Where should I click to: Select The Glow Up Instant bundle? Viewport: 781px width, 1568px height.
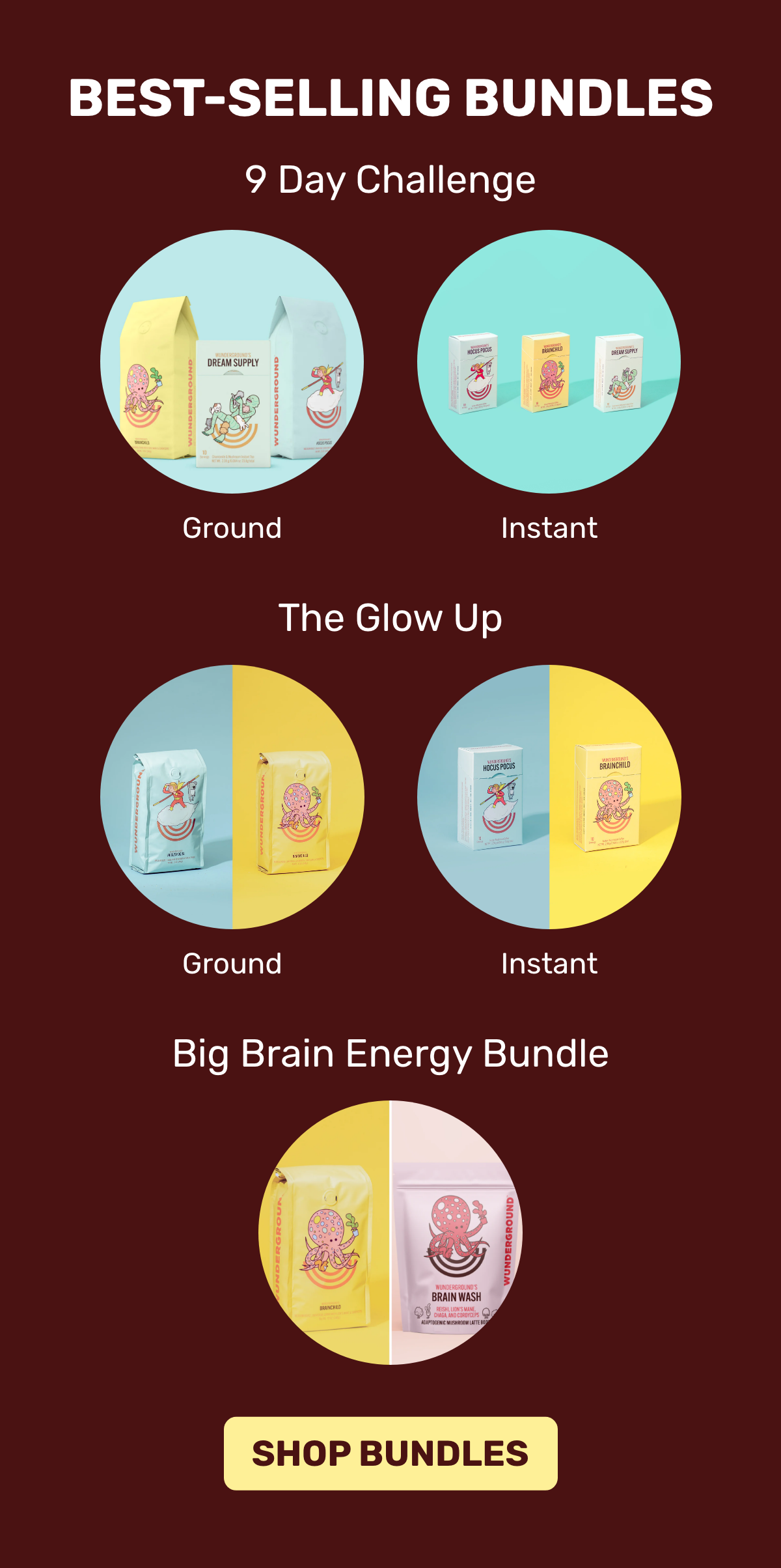tap(549, 797)
